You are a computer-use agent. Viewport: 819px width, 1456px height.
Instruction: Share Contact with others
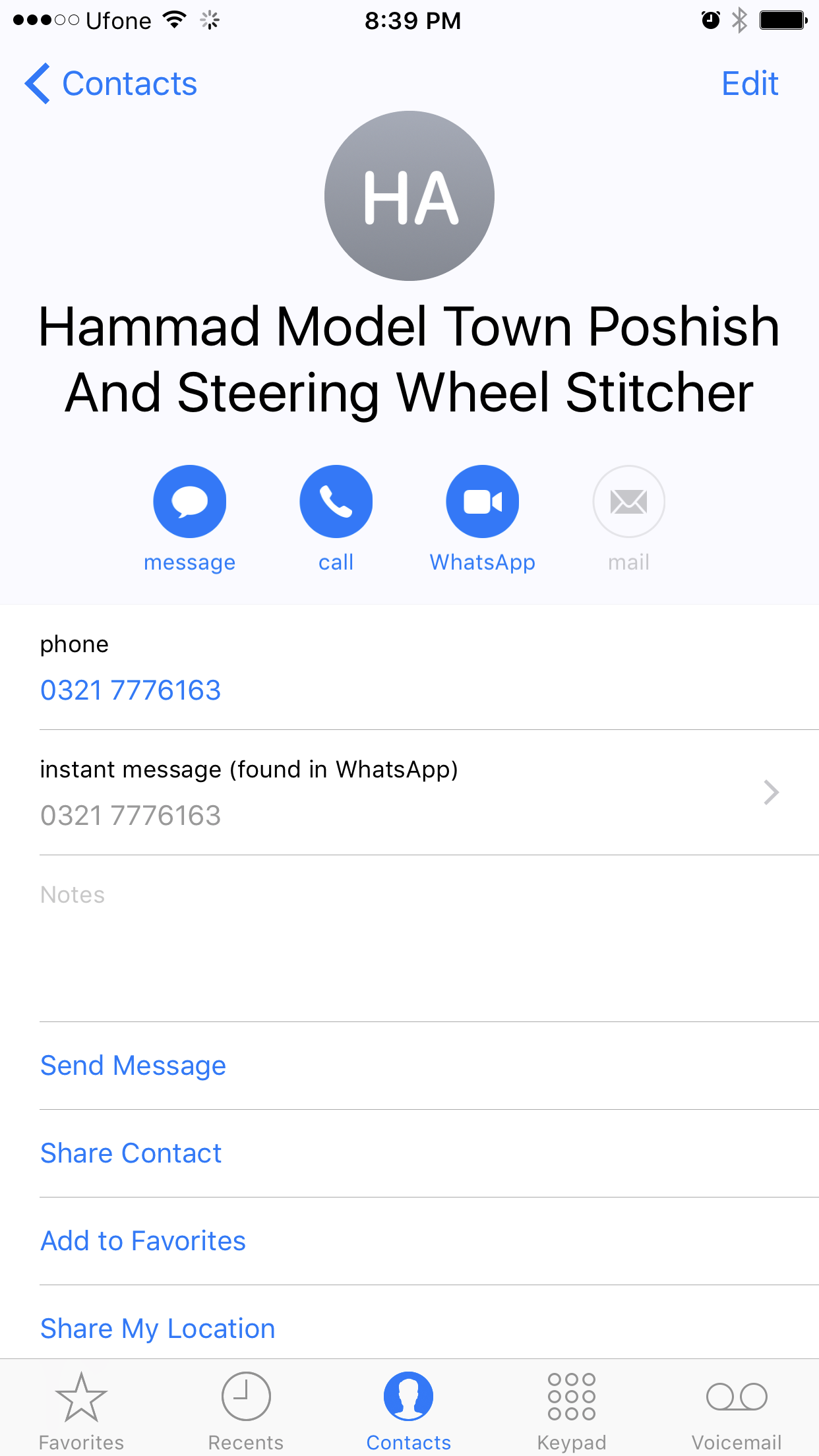tap(131, 1153)
